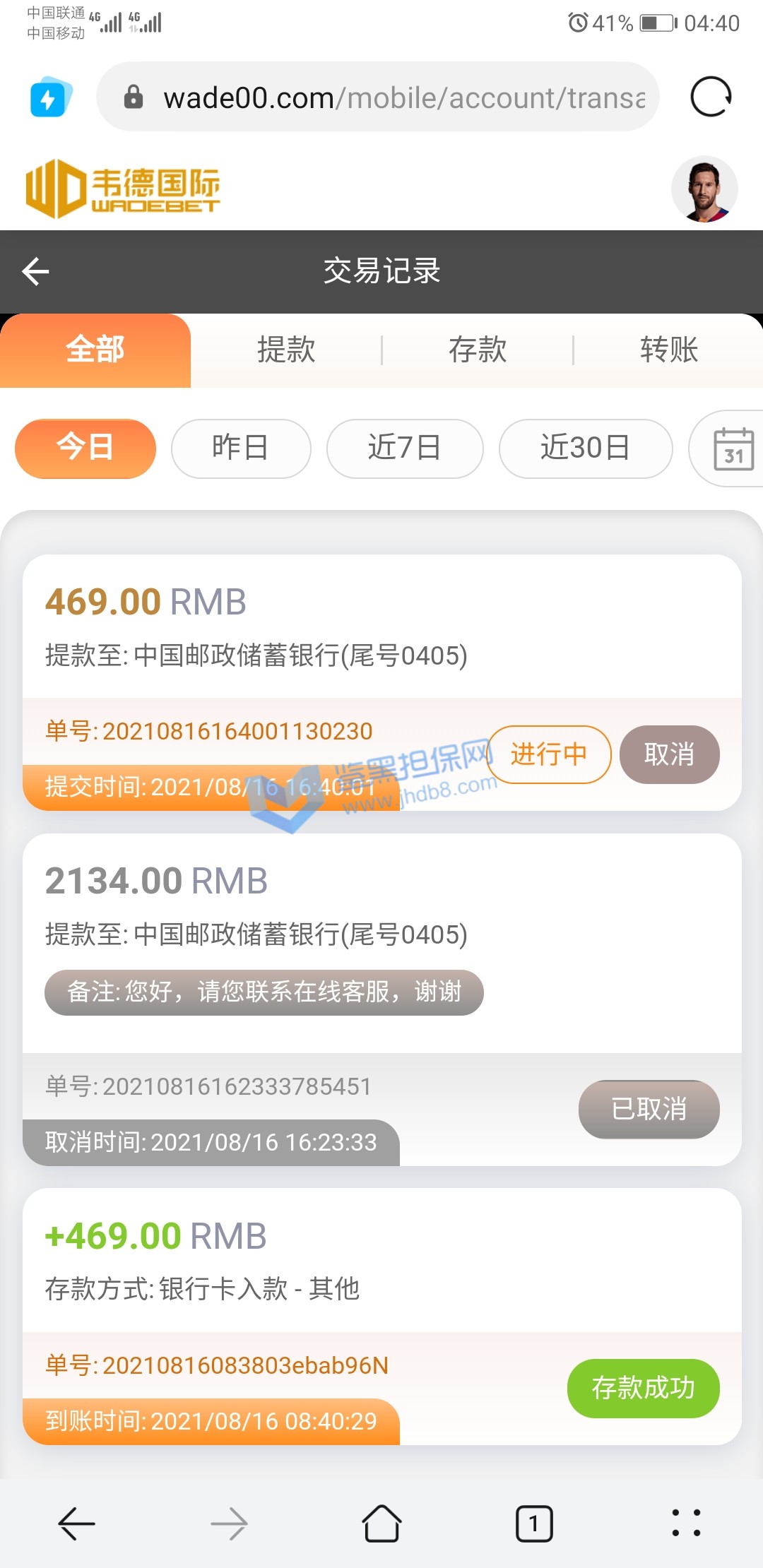763x1568 pixels.
Task: Switch to the 转账 tab
Action: coord(668,350)
